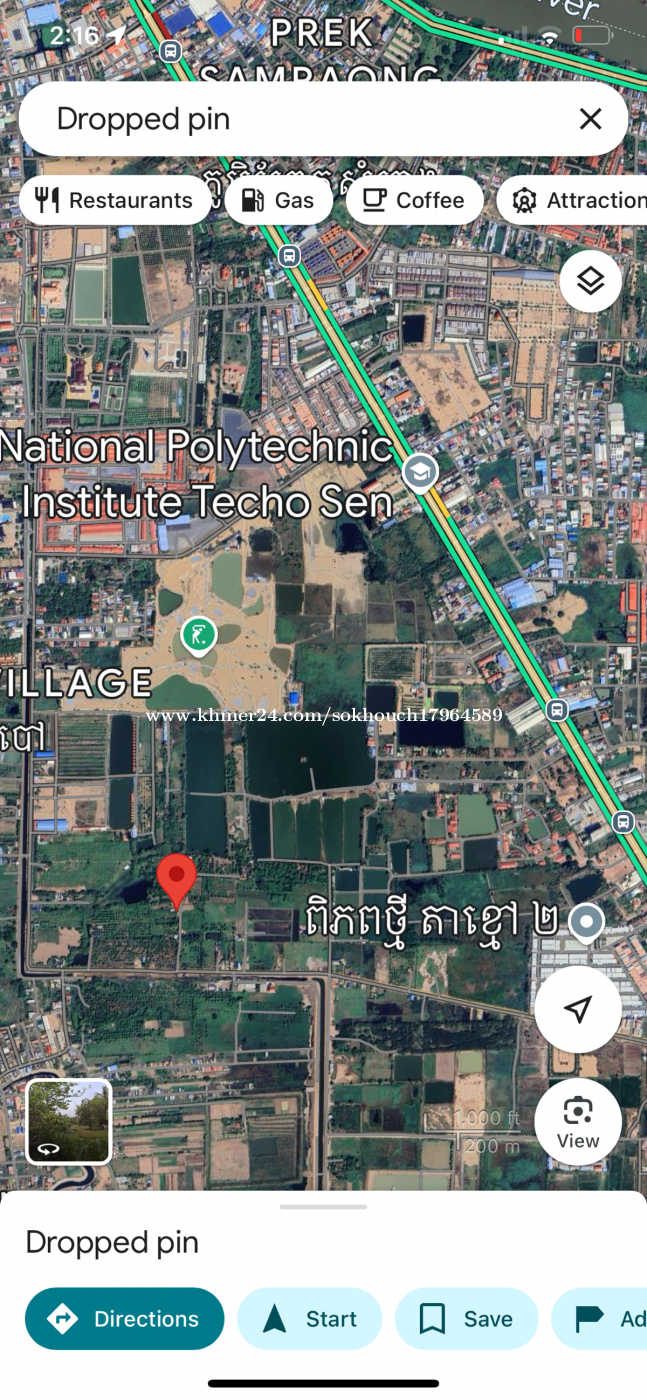Save the dropped pin
The height and width of the screenshot is (1400, 647).
pos(467,1319)
